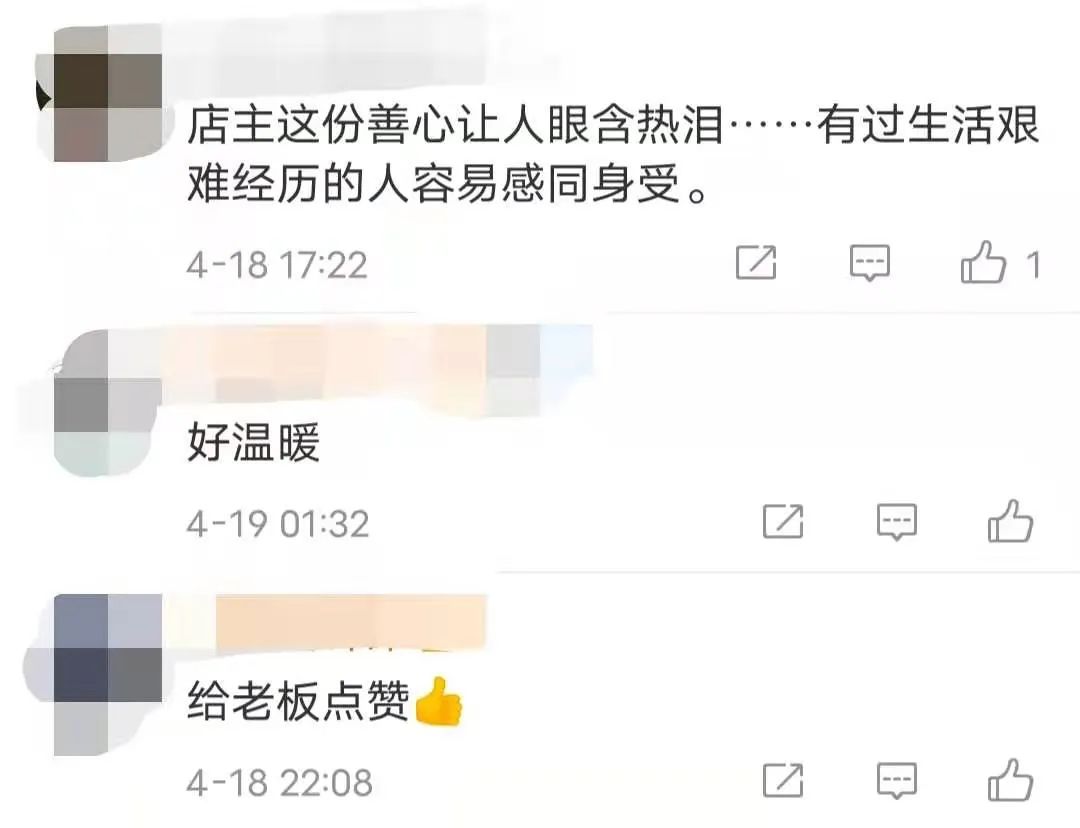Viewport: 1080px width, 828px height.
Task: Reply to the 好温暖 comment
Action: pos(896,522)
